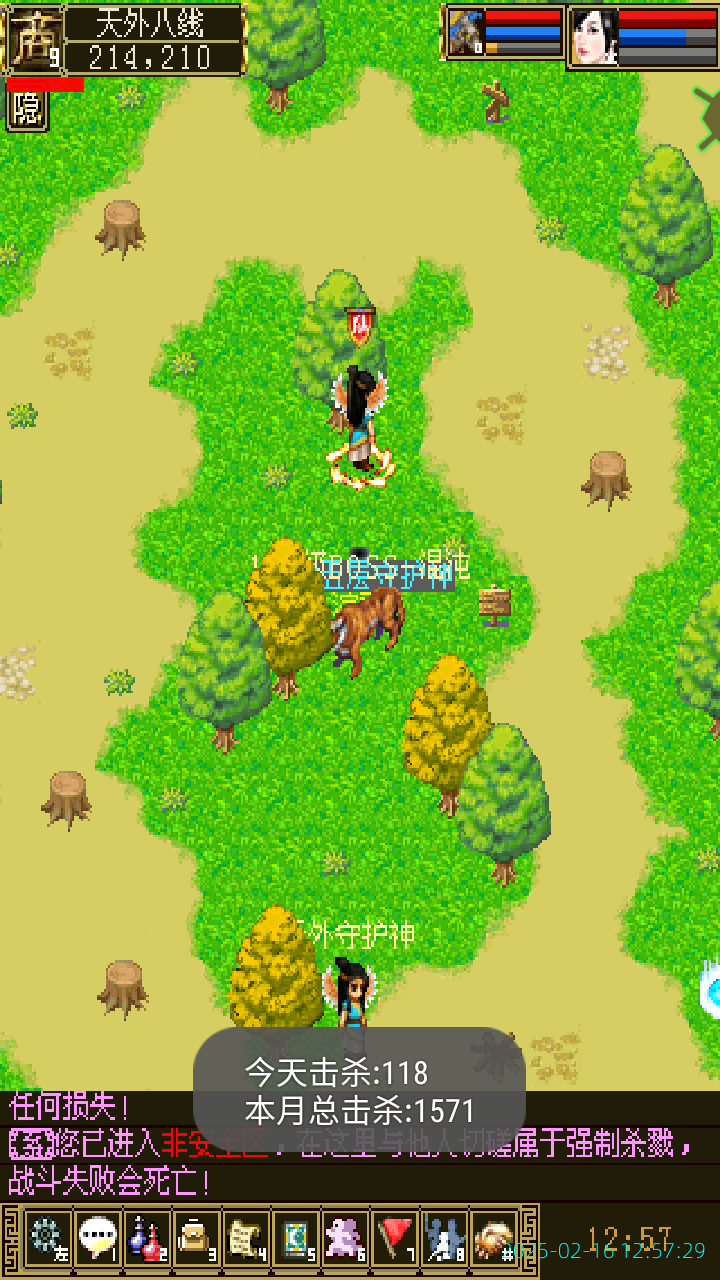Use the potion bottles shortcut
The height and width of the screenshot is (1280, 720).
[x=146, y=1238]
